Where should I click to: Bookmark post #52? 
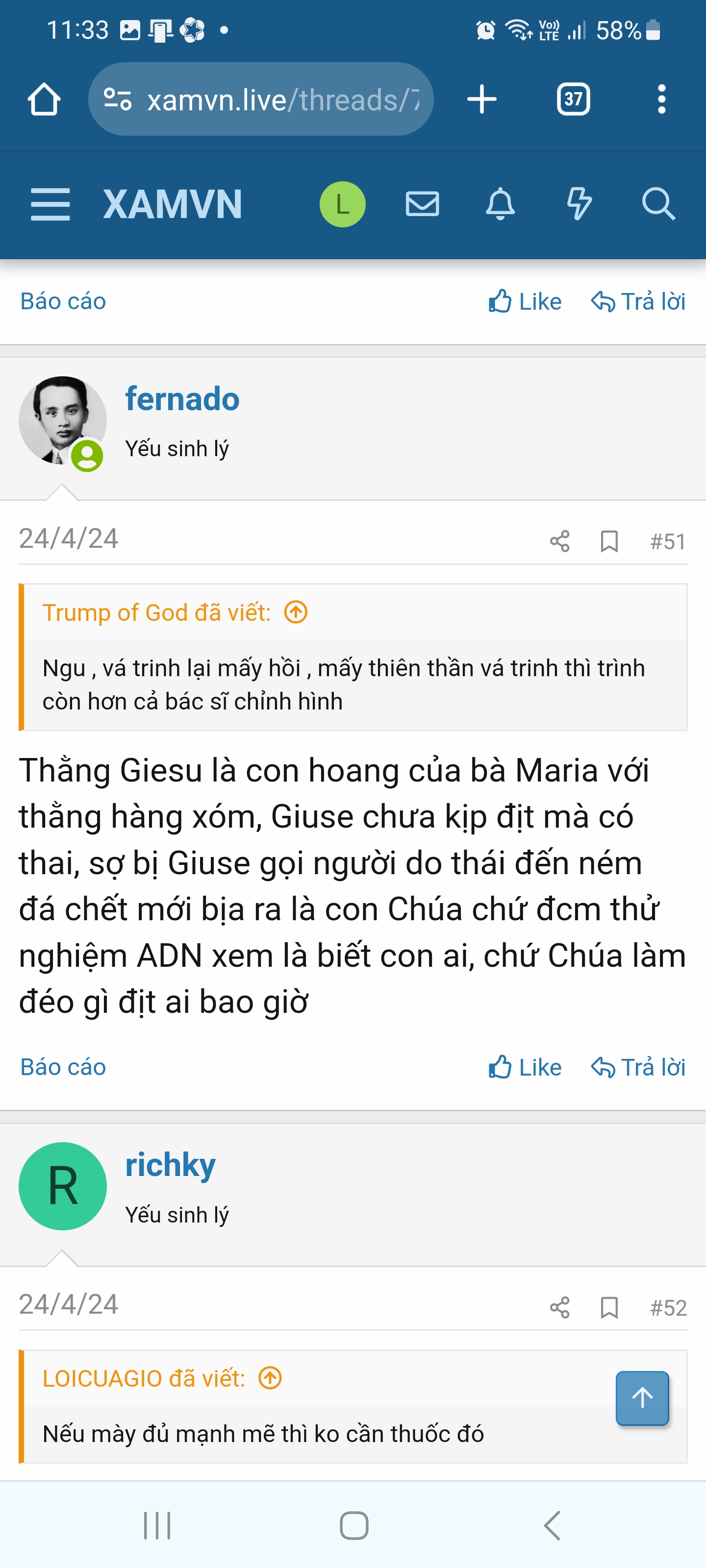pos(608,1307)
